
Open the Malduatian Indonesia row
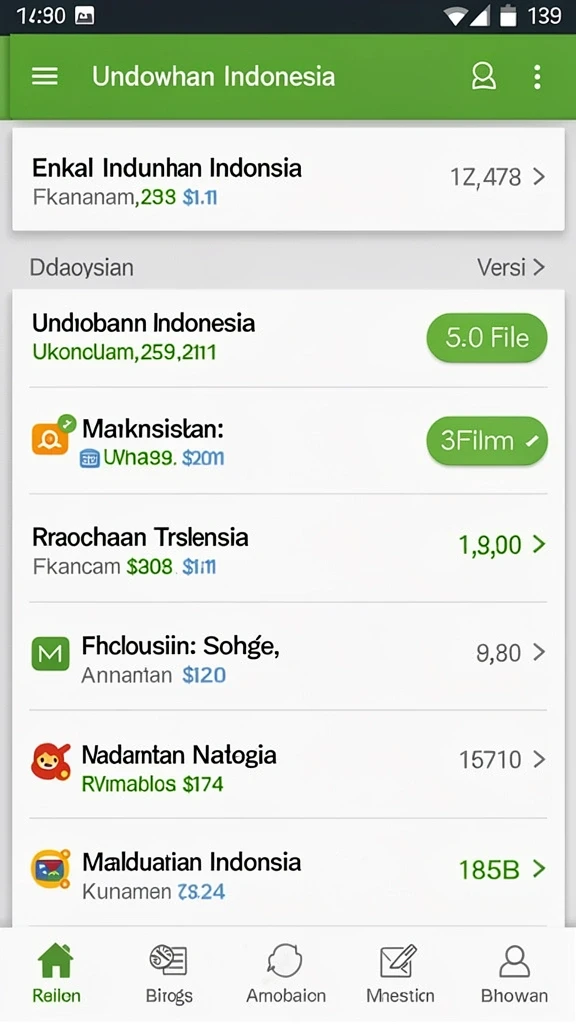point(288,872)
